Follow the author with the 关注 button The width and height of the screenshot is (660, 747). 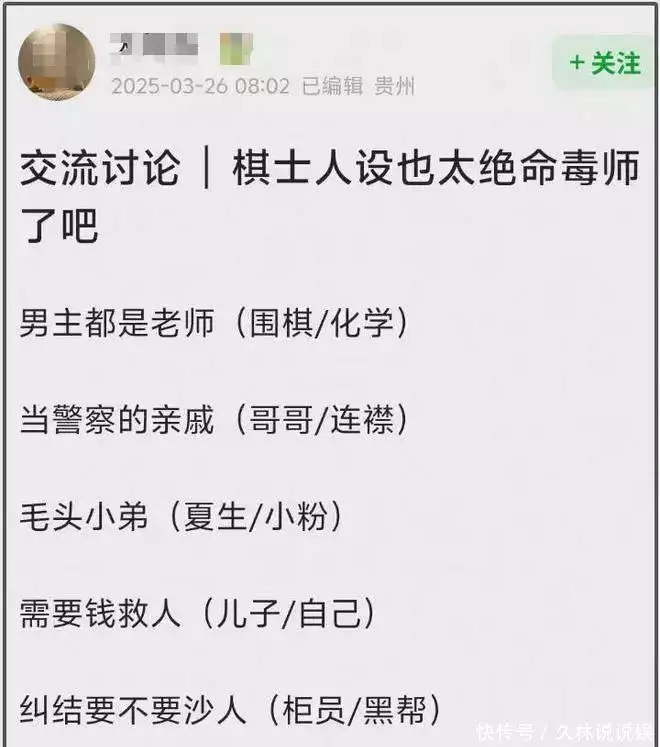point(604,63)
